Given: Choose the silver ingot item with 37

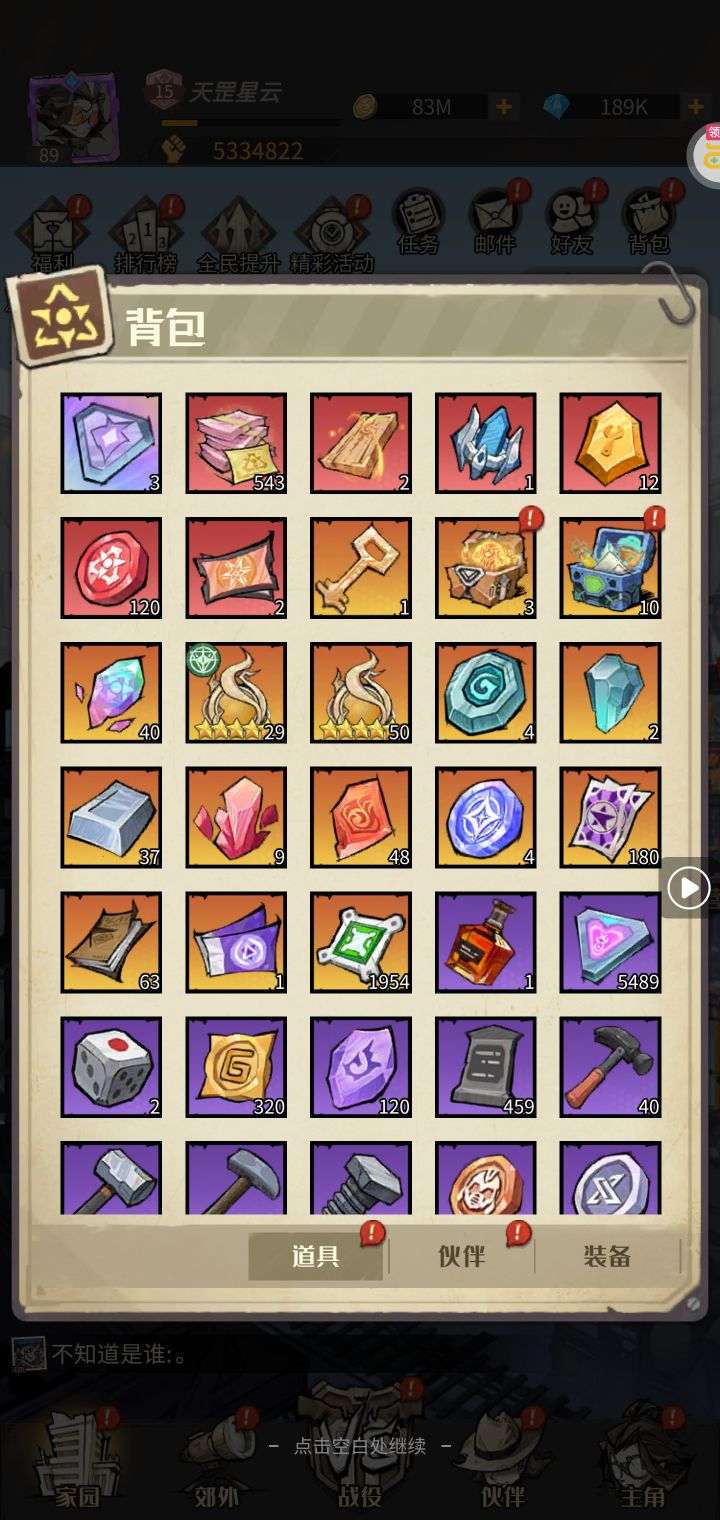Looking at the screenshot, I should coord(111,817).
